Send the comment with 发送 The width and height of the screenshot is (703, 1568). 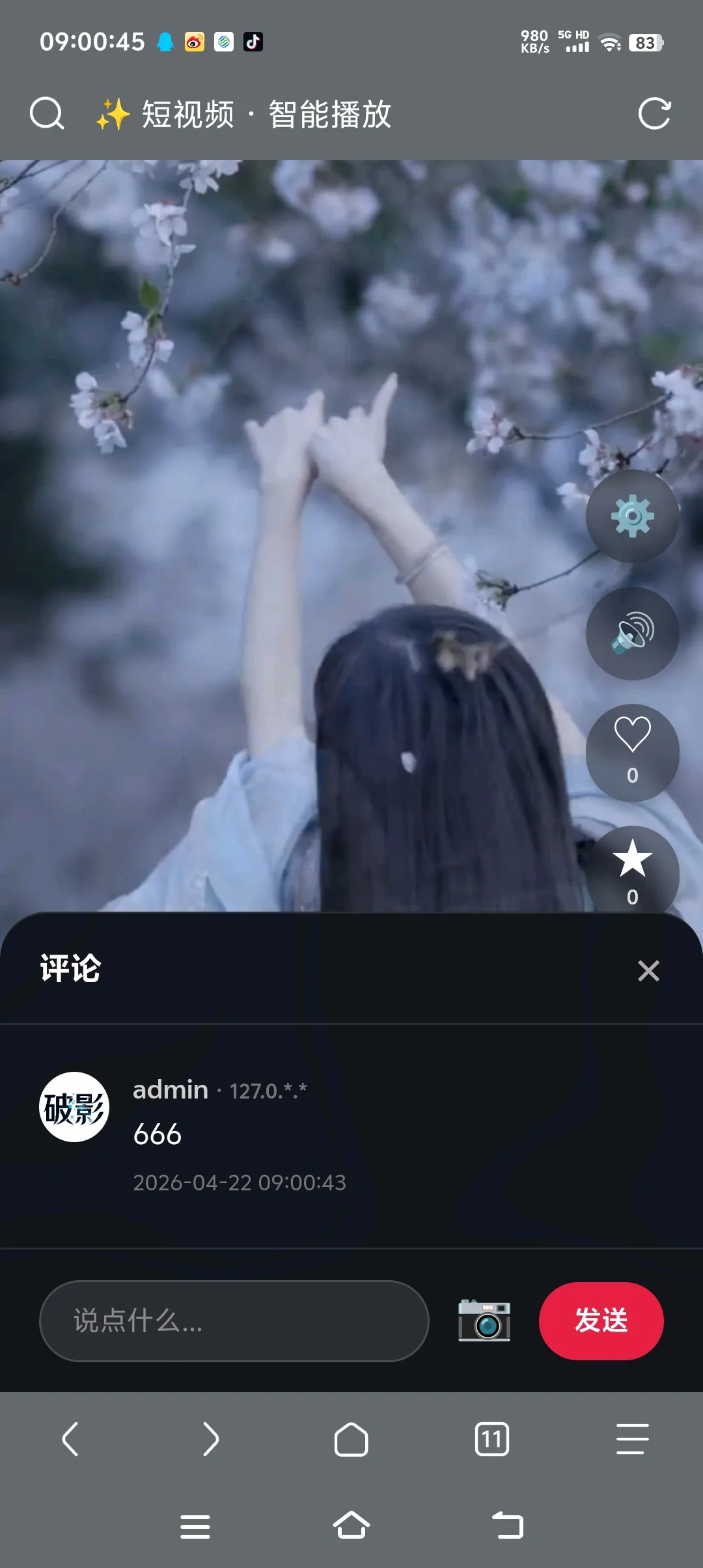pyautogui.click(x=601, y=1321)
